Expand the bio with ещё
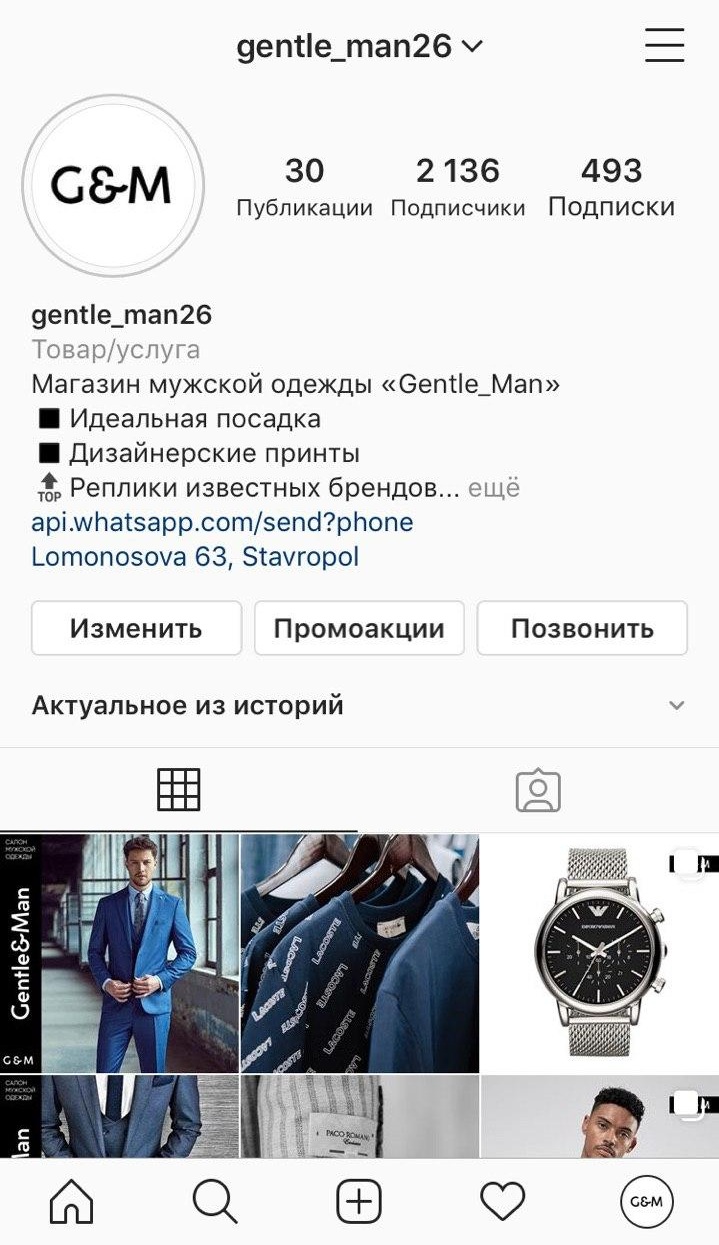Screen dimensions: 719x1245 point(495,488)
